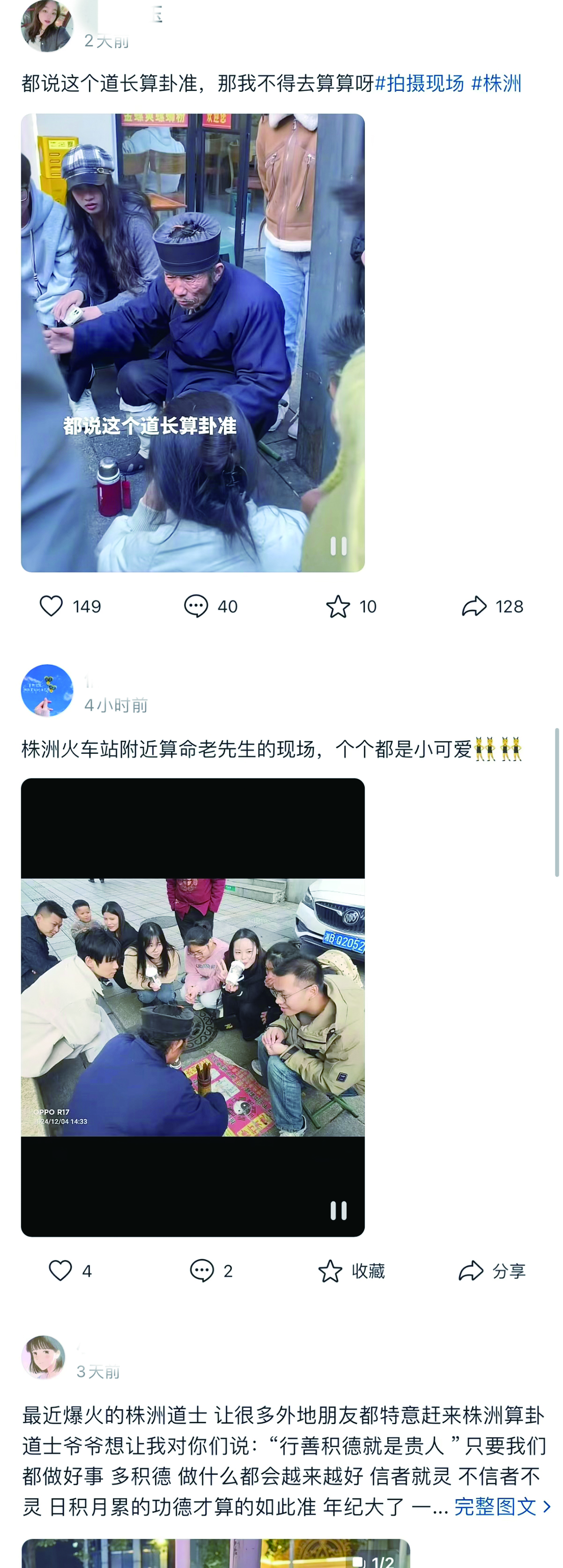
Task: Open the #拍摄现场 hashtag
Action: tap(420, 83)
